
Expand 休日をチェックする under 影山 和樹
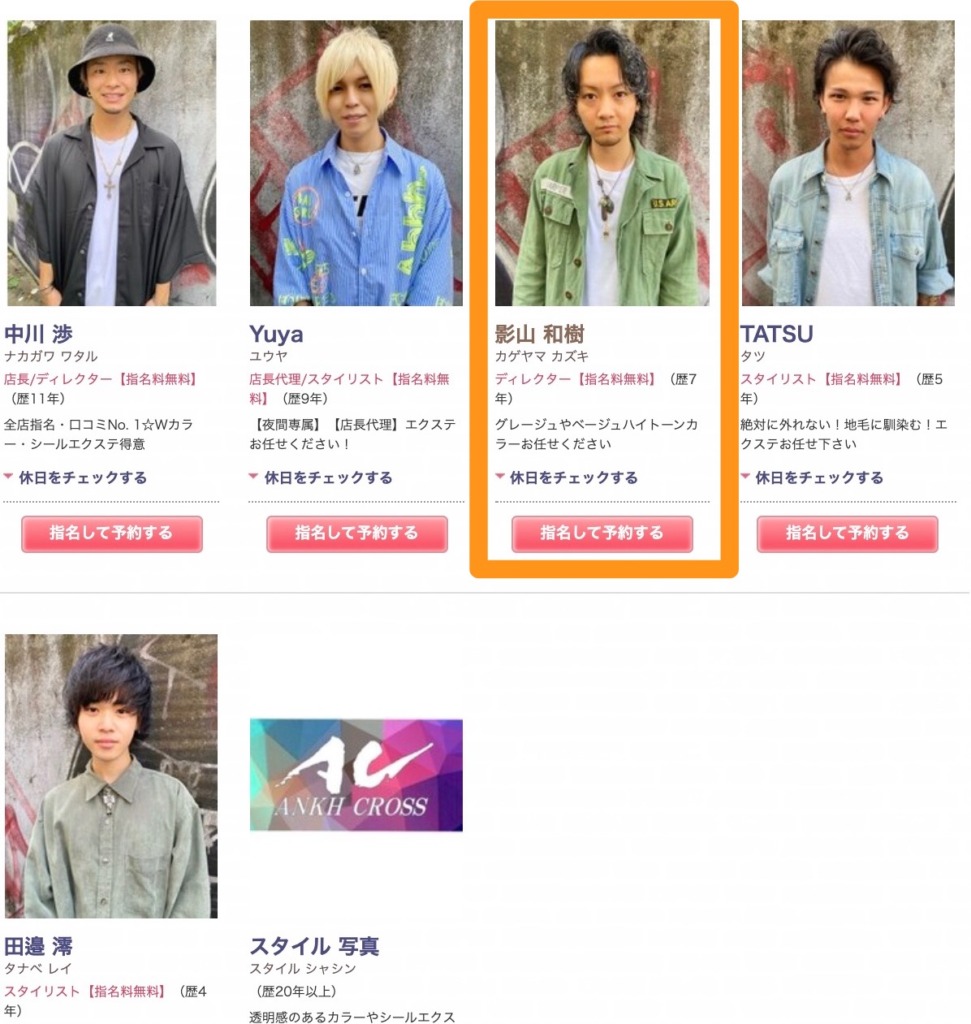click(x=573, y=478)
